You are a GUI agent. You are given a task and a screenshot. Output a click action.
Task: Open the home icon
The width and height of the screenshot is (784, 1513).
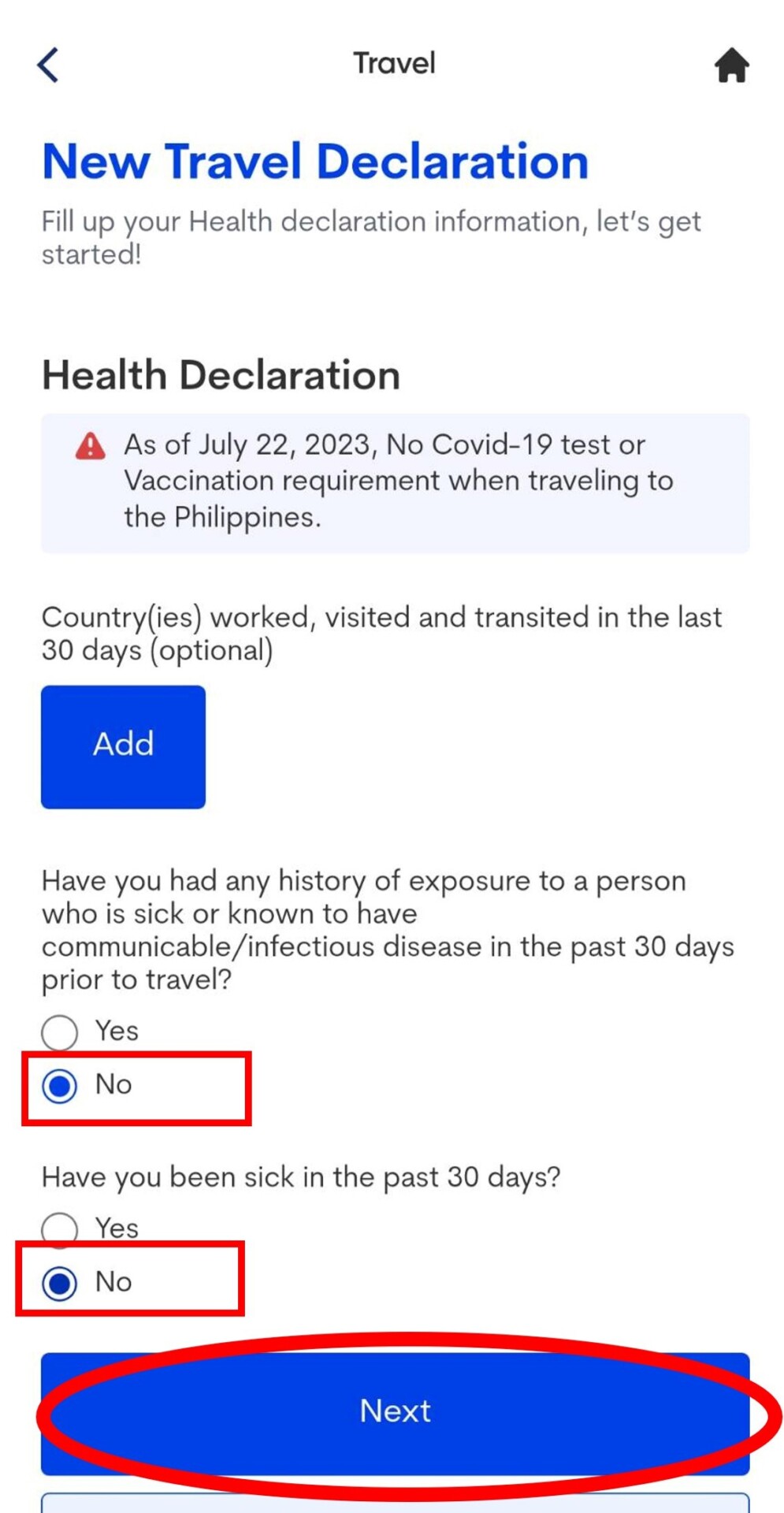pyautogui.click(x=731, y=65)
